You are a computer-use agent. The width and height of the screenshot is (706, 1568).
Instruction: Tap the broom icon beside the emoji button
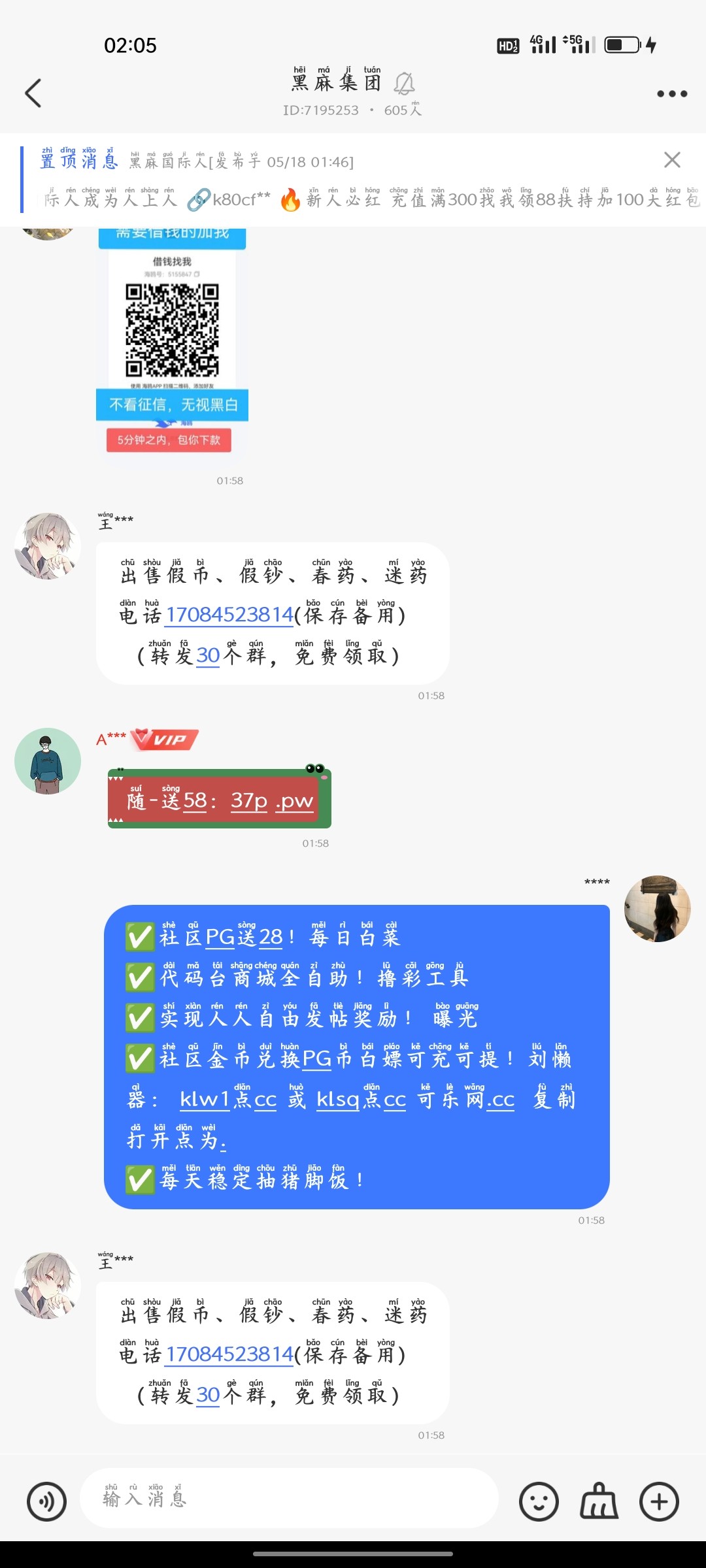click(x=599, y=1501)
